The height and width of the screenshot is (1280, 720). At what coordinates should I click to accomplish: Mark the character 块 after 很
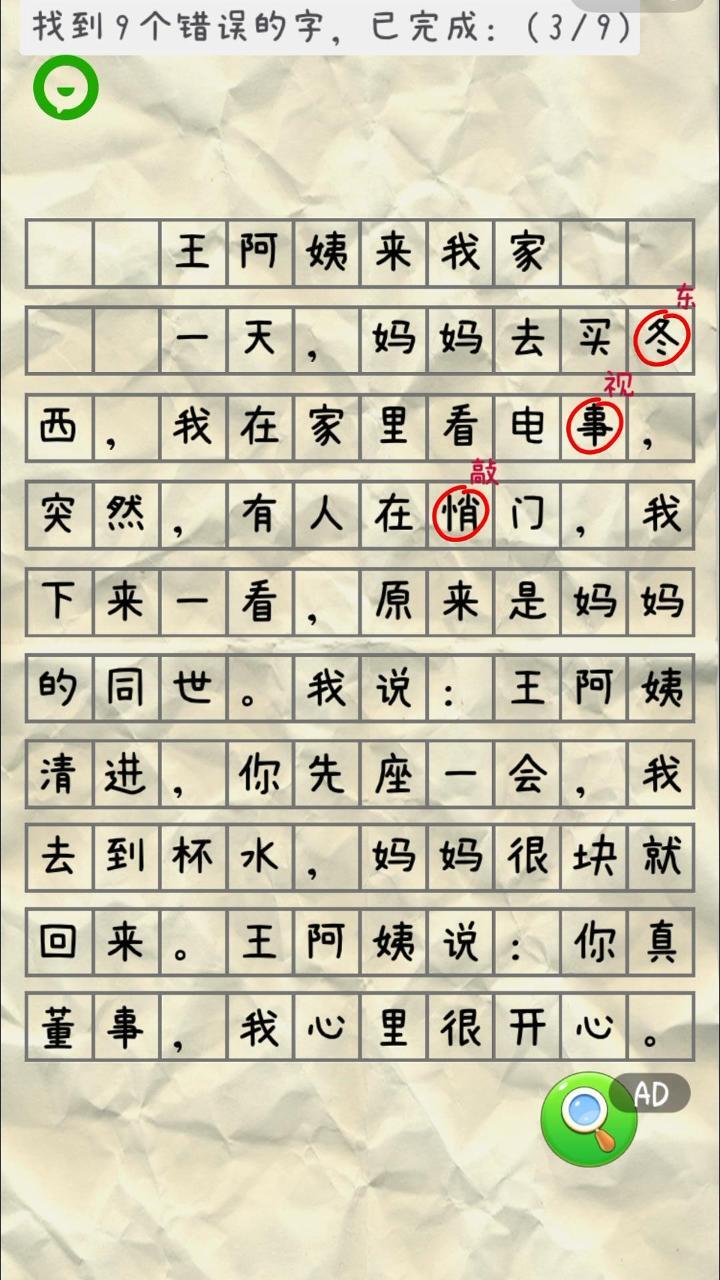pyautogui.click(x=594, y=857)
